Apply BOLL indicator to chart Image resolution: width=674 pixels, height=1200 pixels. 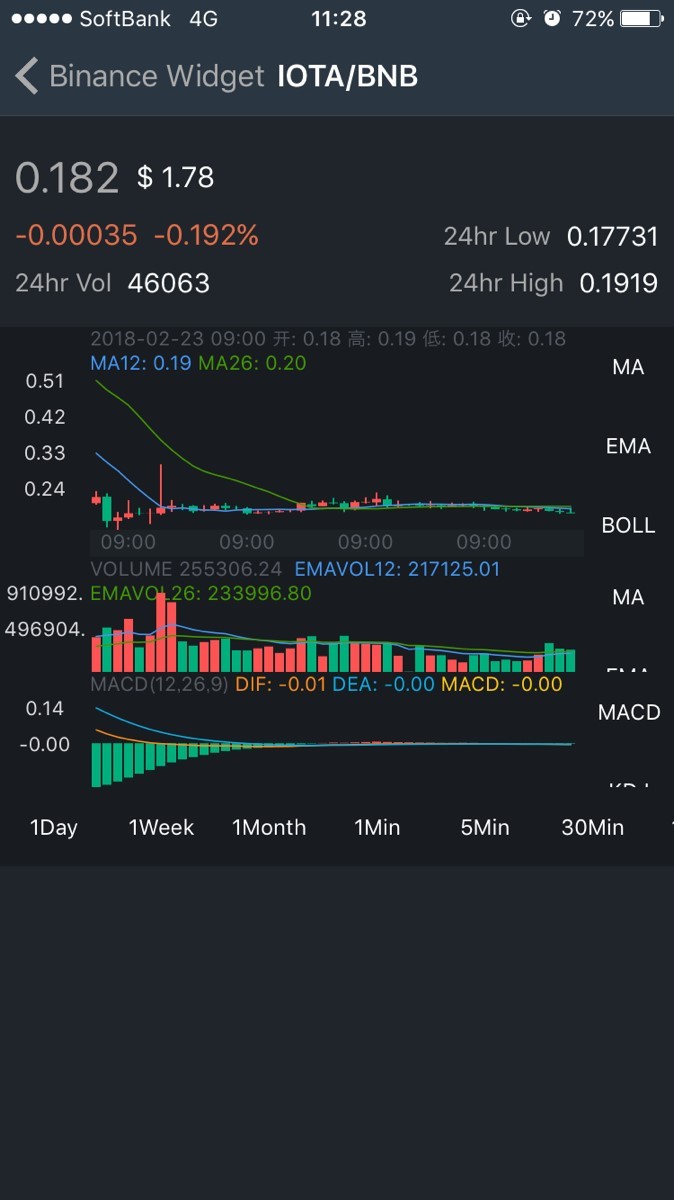628,525
